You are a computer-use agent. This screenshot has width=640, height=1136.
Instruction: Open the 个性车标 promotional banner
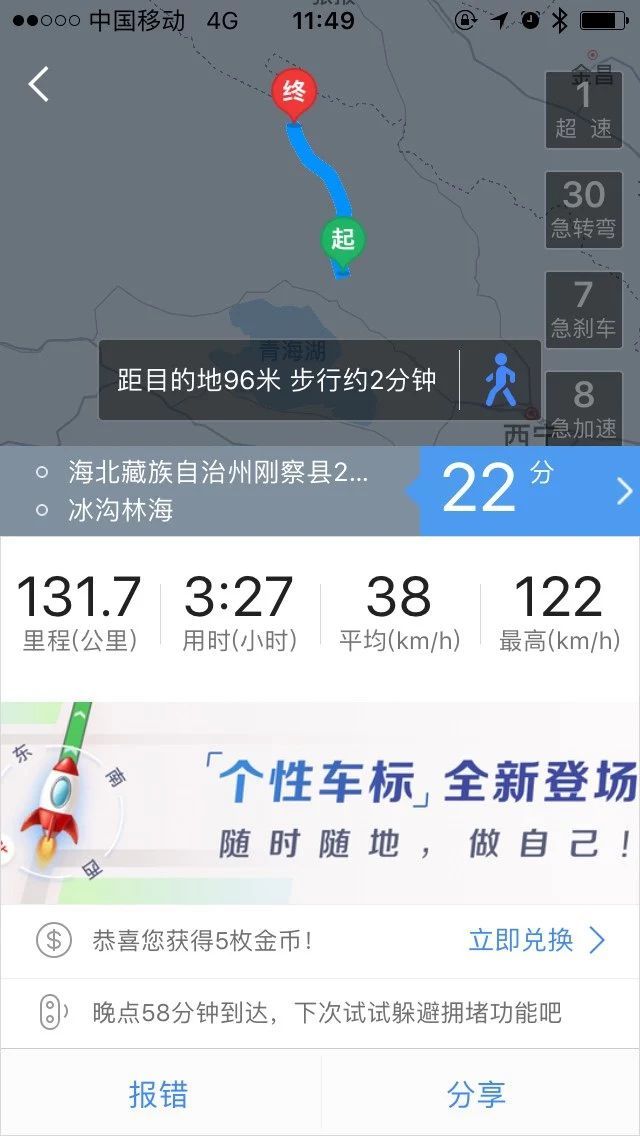(320, 803)
